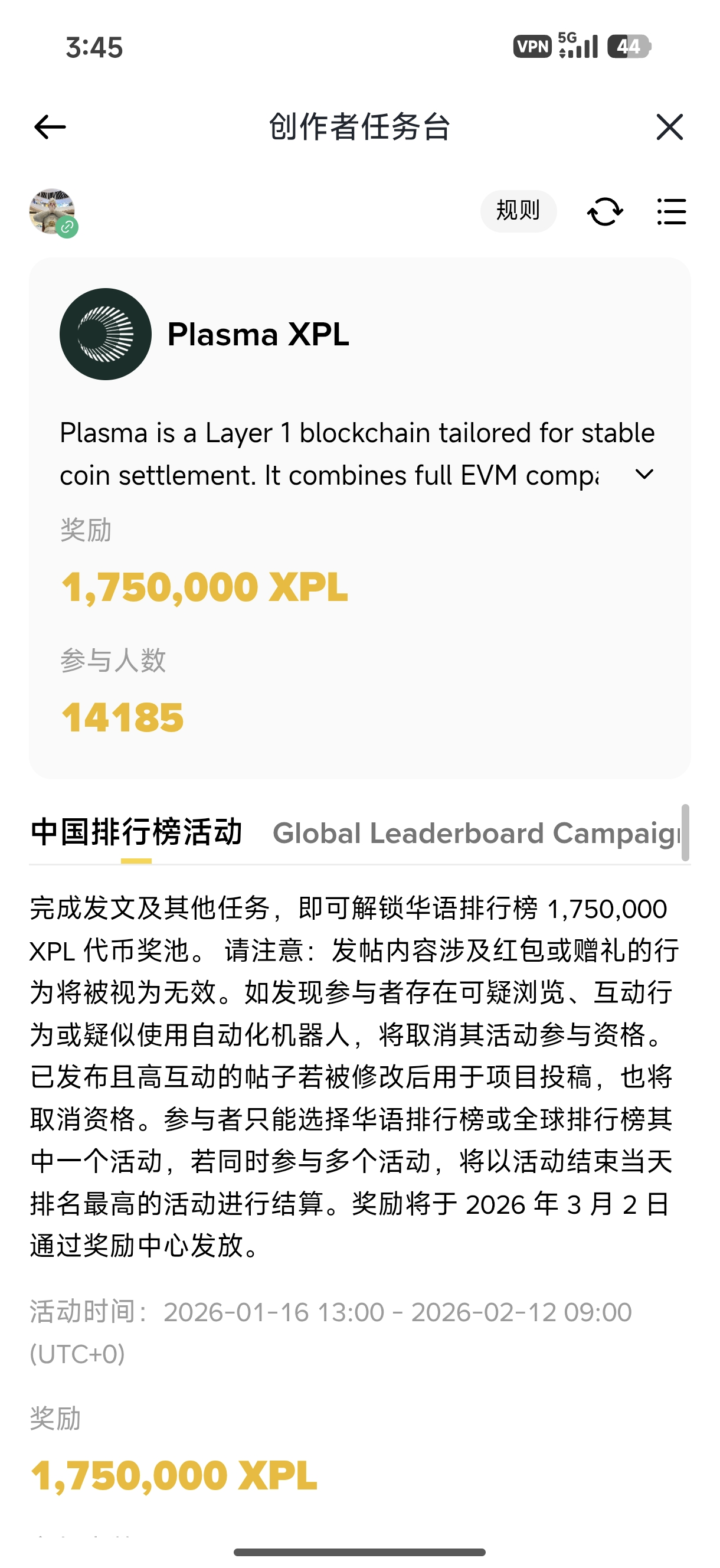The height and width of the screenshot is (1568, 720).
Task: Close the 创作者任务台 page
Action: coord(669,126)
